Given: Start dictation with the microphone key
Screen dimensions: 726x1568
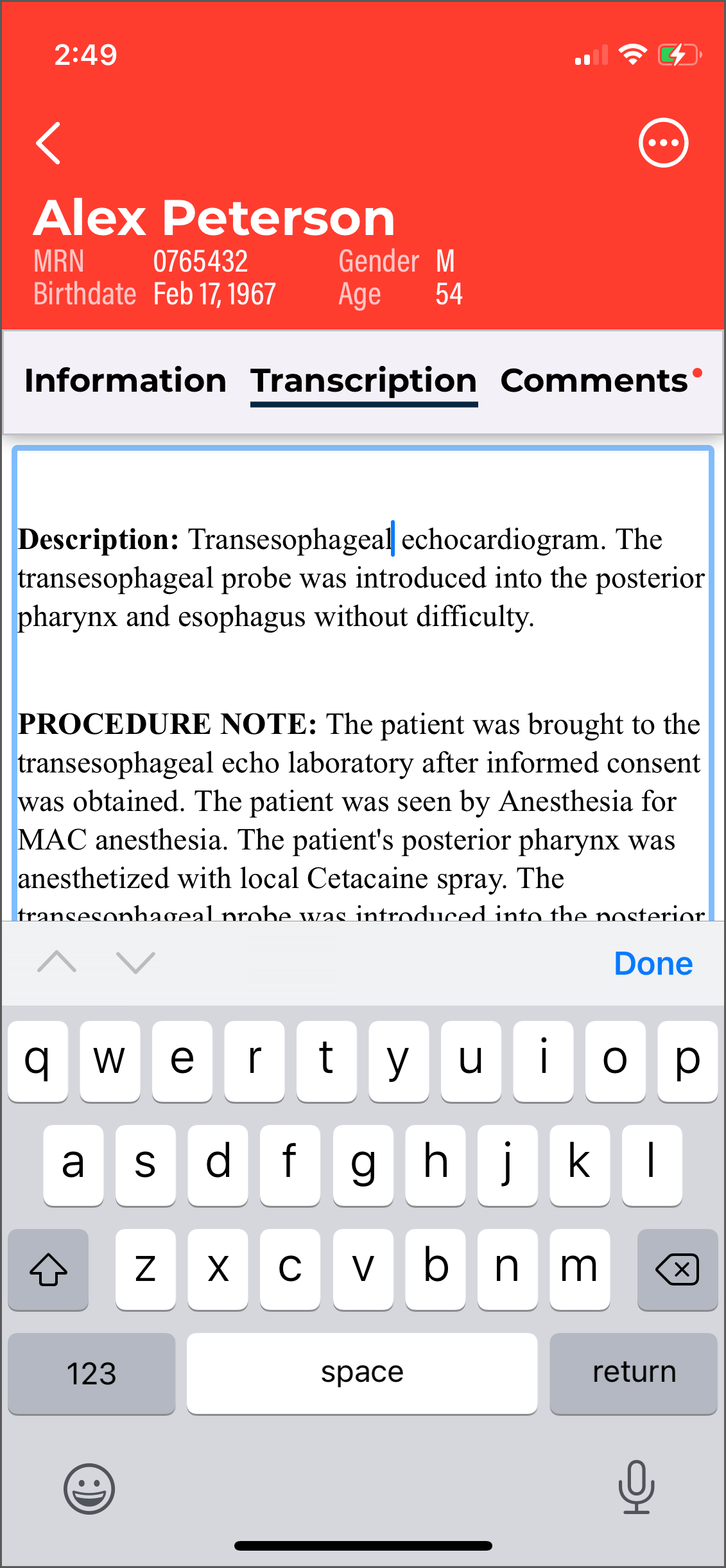Looking at the screenshot, I should 636,1486.
